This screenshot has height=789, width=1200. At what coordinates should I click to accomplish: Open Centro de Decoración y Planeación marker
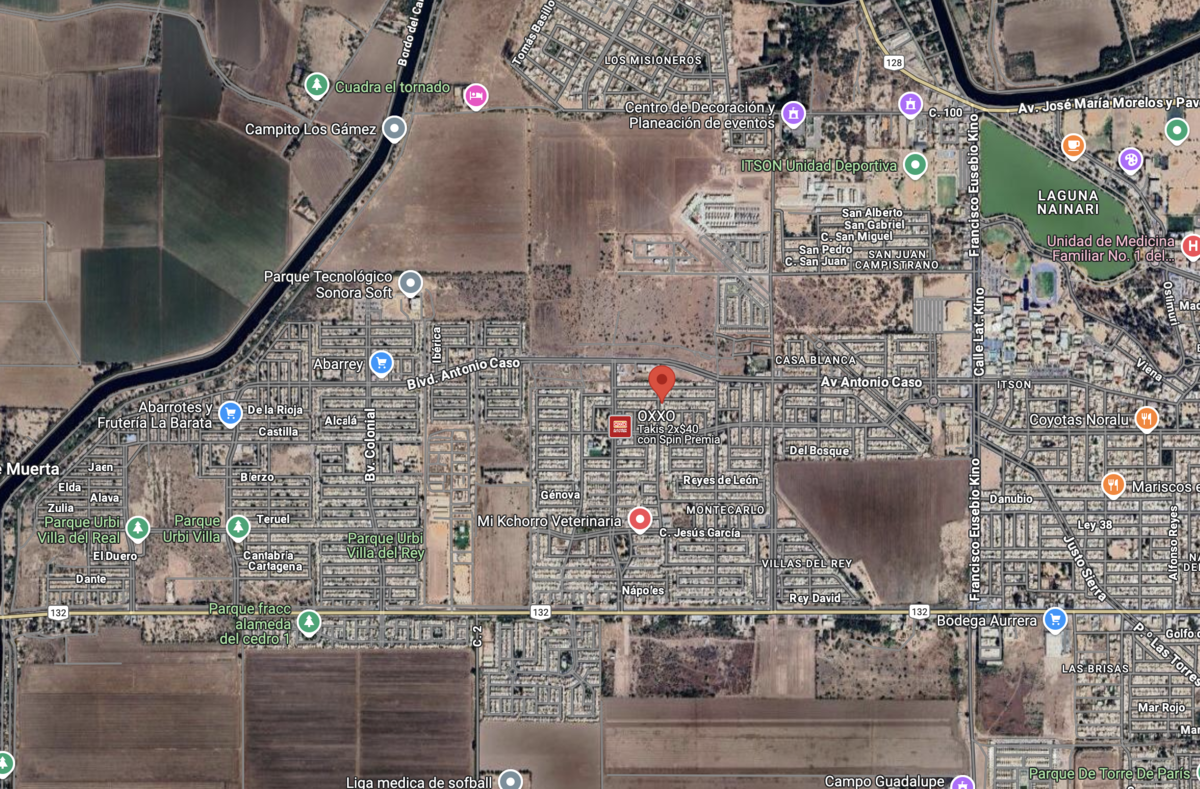tap(793, 113)
